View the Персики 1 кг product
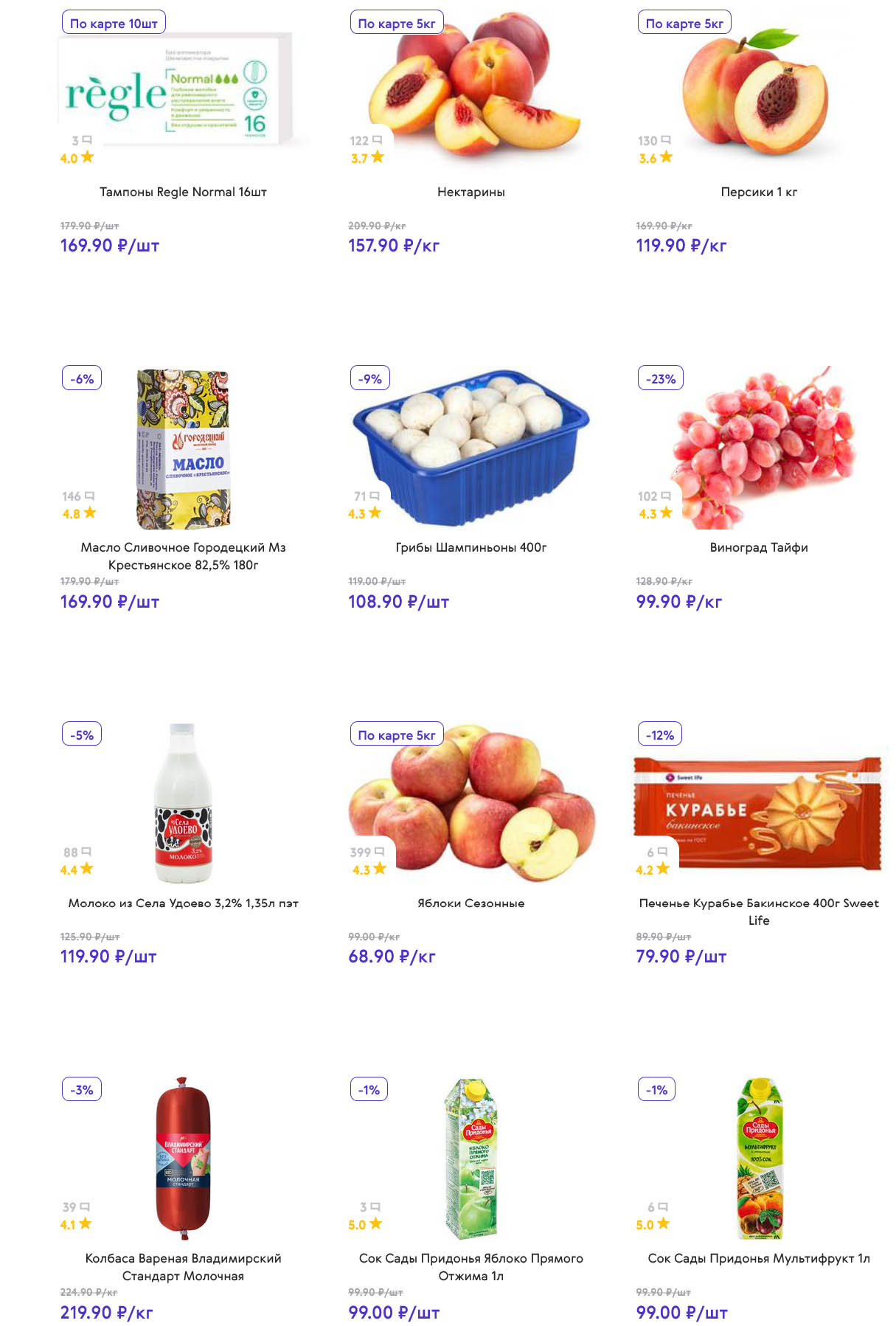Screen dimensions: 896x1326 coord(758,192)
